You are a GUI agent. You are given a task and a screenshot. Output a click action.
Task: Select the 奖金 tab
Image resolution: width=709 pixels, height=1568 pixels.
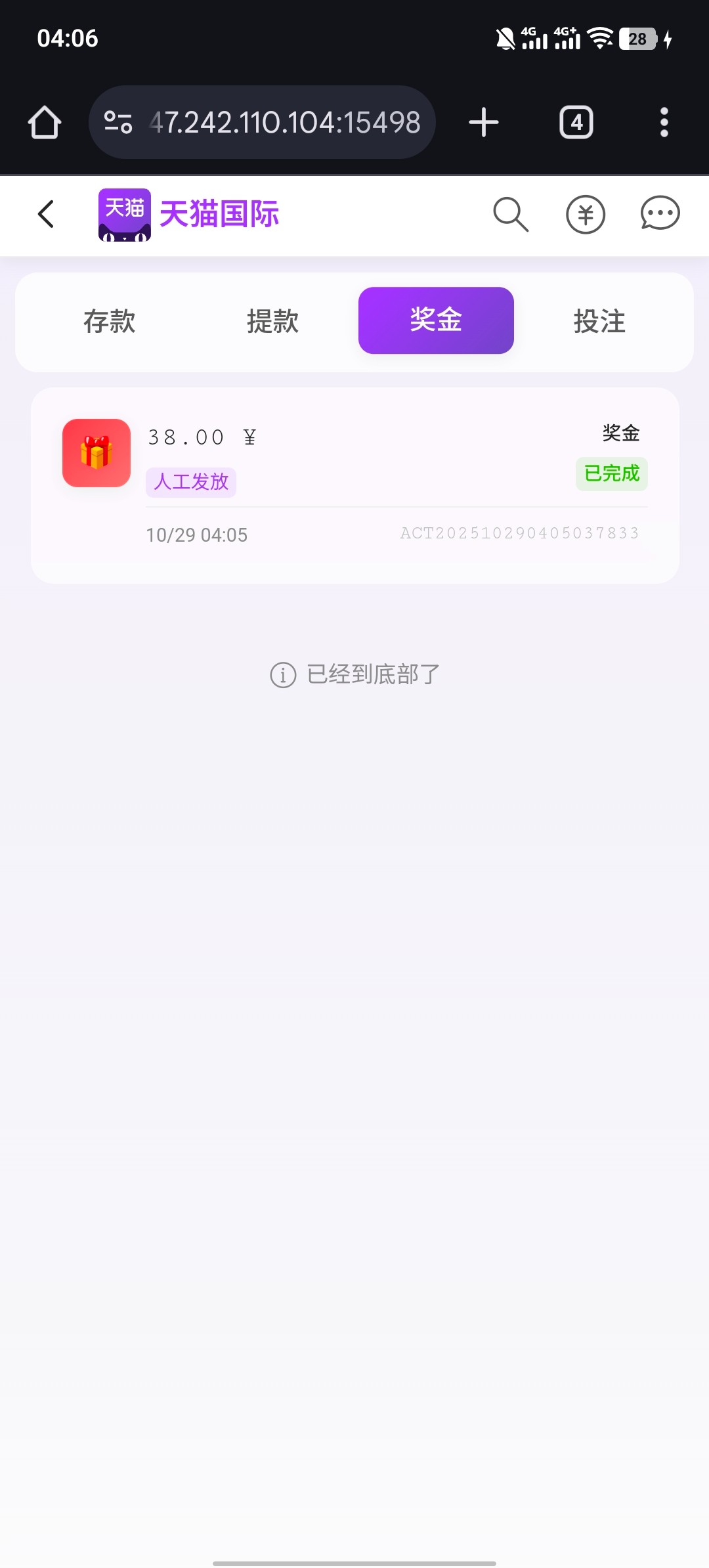[x=436, y=320]
